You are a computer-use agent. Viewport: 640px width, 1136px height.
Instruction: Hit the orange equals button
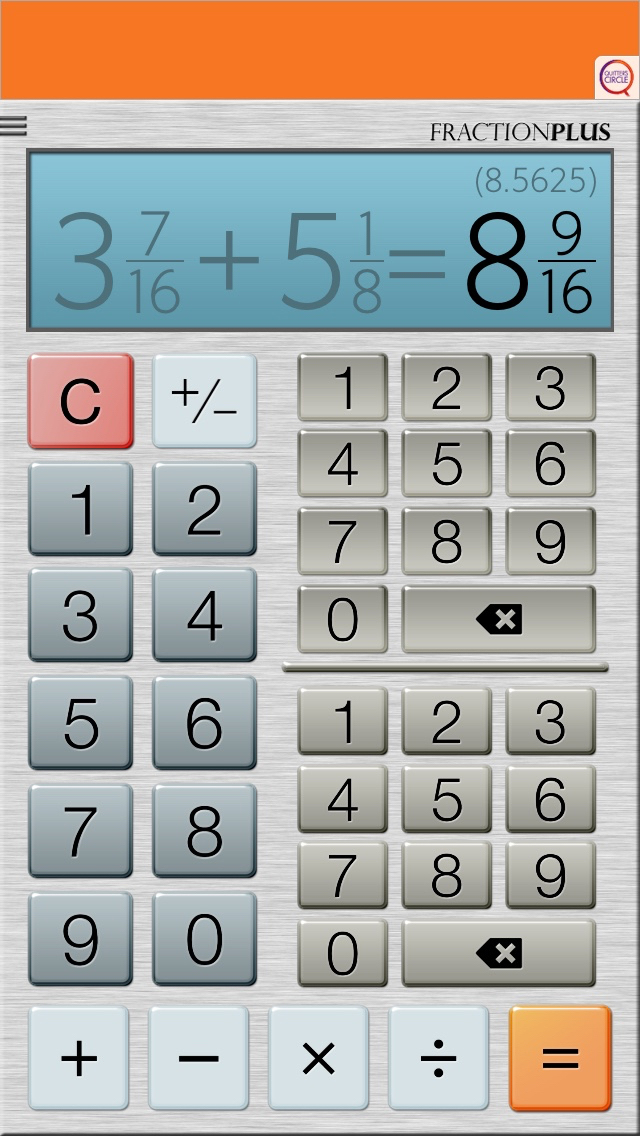coord(560,1058)
